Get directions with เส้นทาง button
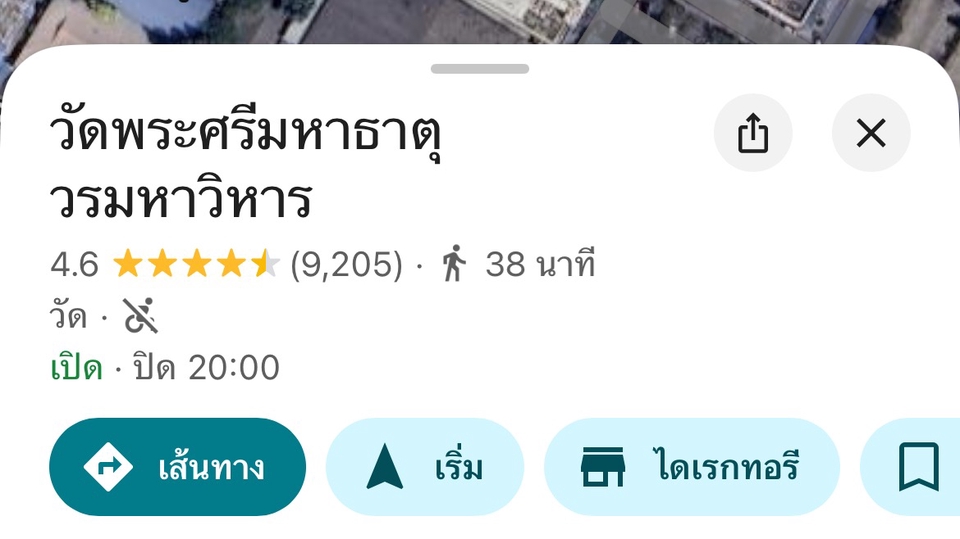Image resolution: width=960 pixels, height=539 pixels. point(177,467)
